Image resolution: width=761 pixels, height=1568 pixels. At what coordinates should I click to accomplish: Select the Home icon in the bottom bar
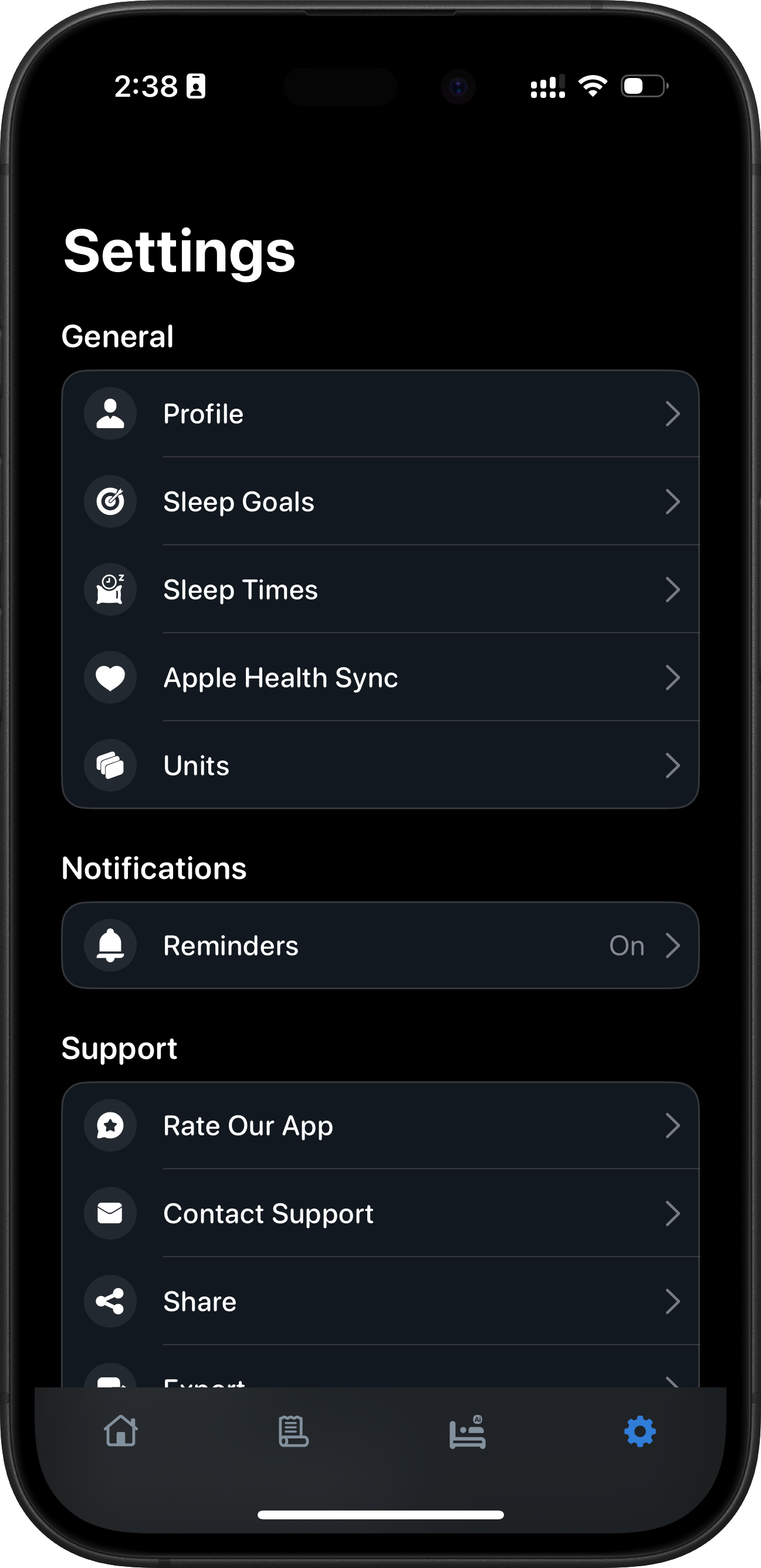(122, 1433)
